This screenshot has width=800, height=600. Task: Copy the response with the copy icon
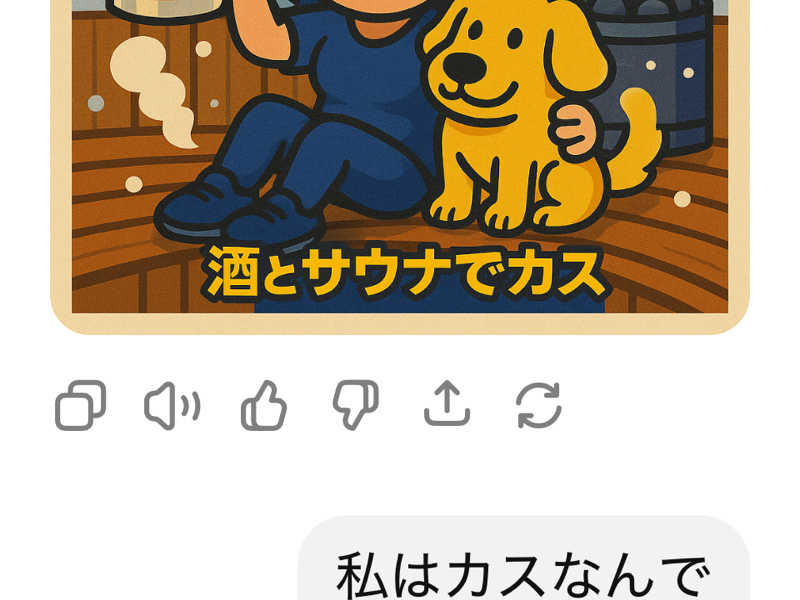pos(80,406)
